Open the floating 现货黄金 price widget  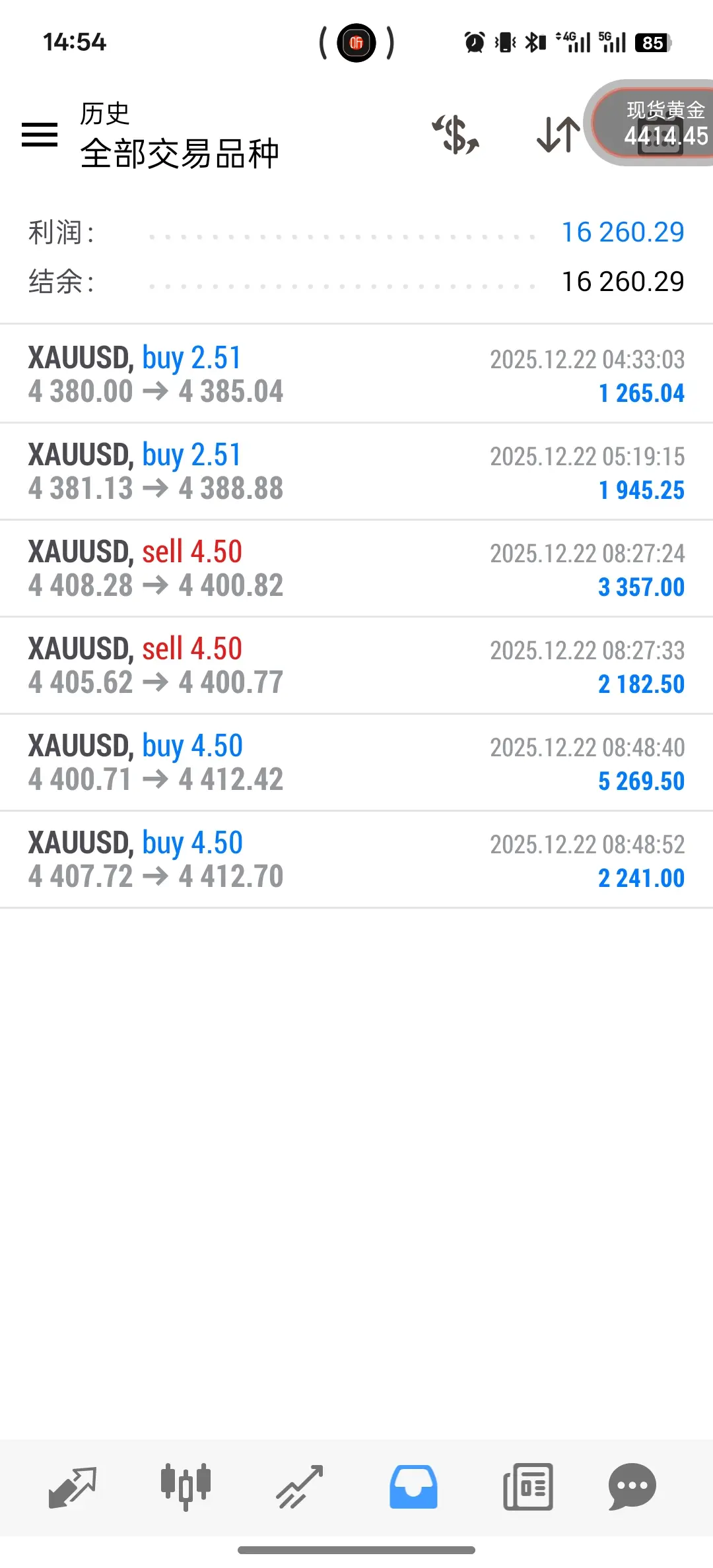[654, 123]
